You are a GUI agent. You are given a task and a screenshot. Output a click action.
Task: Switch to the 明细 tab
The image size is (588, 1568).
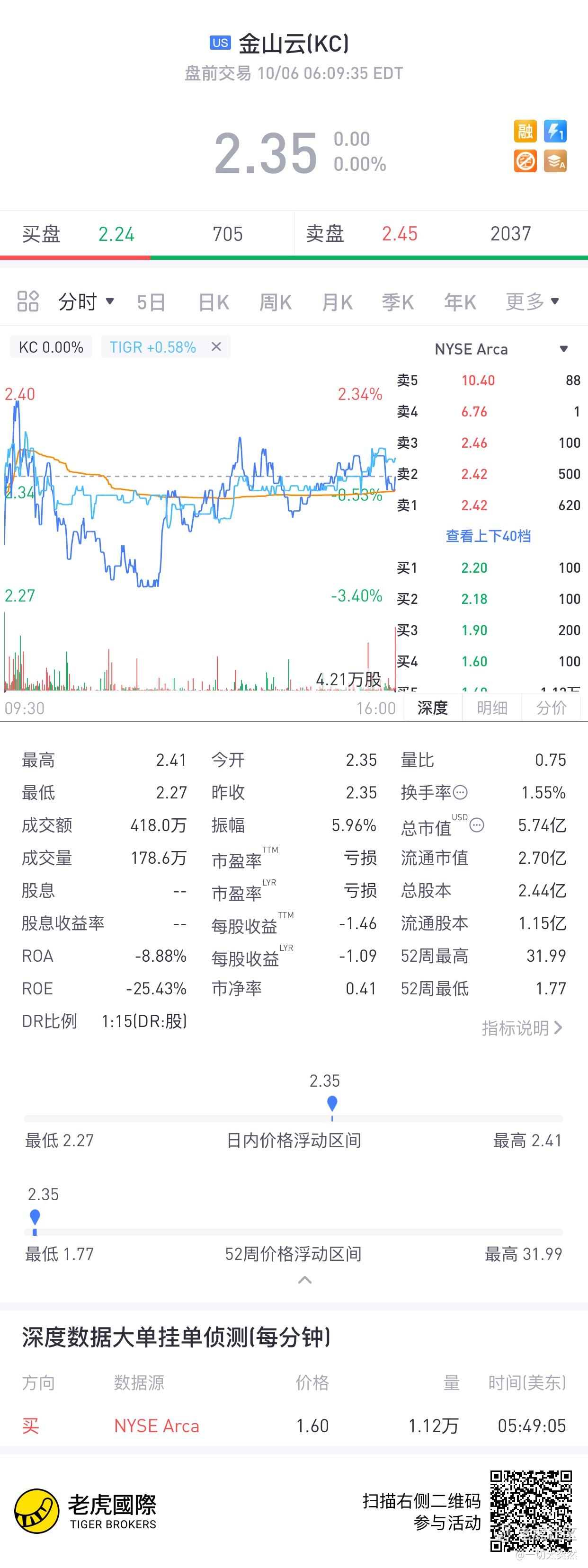click(492, 707)
